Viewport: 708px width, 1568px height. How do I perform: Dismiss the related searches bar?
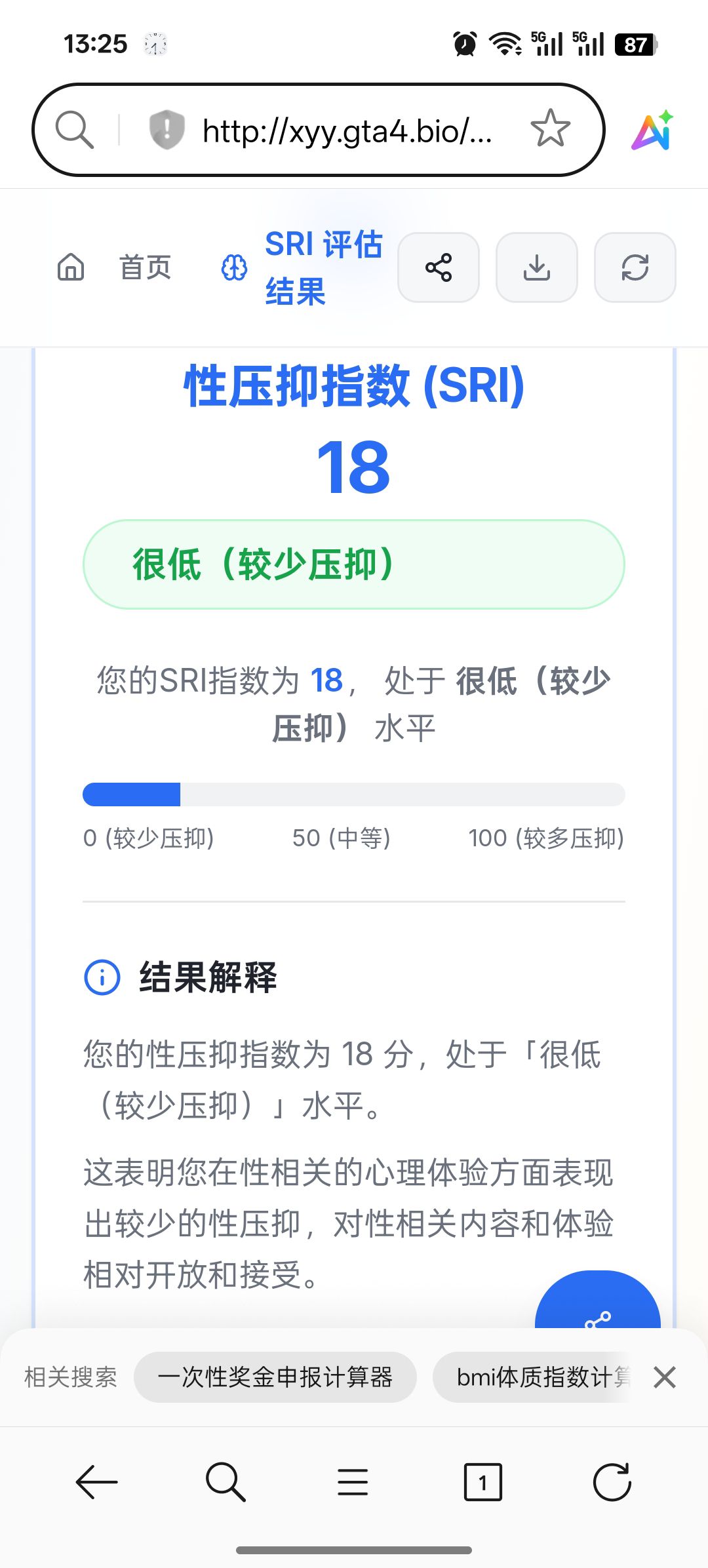pos(665,1377)
